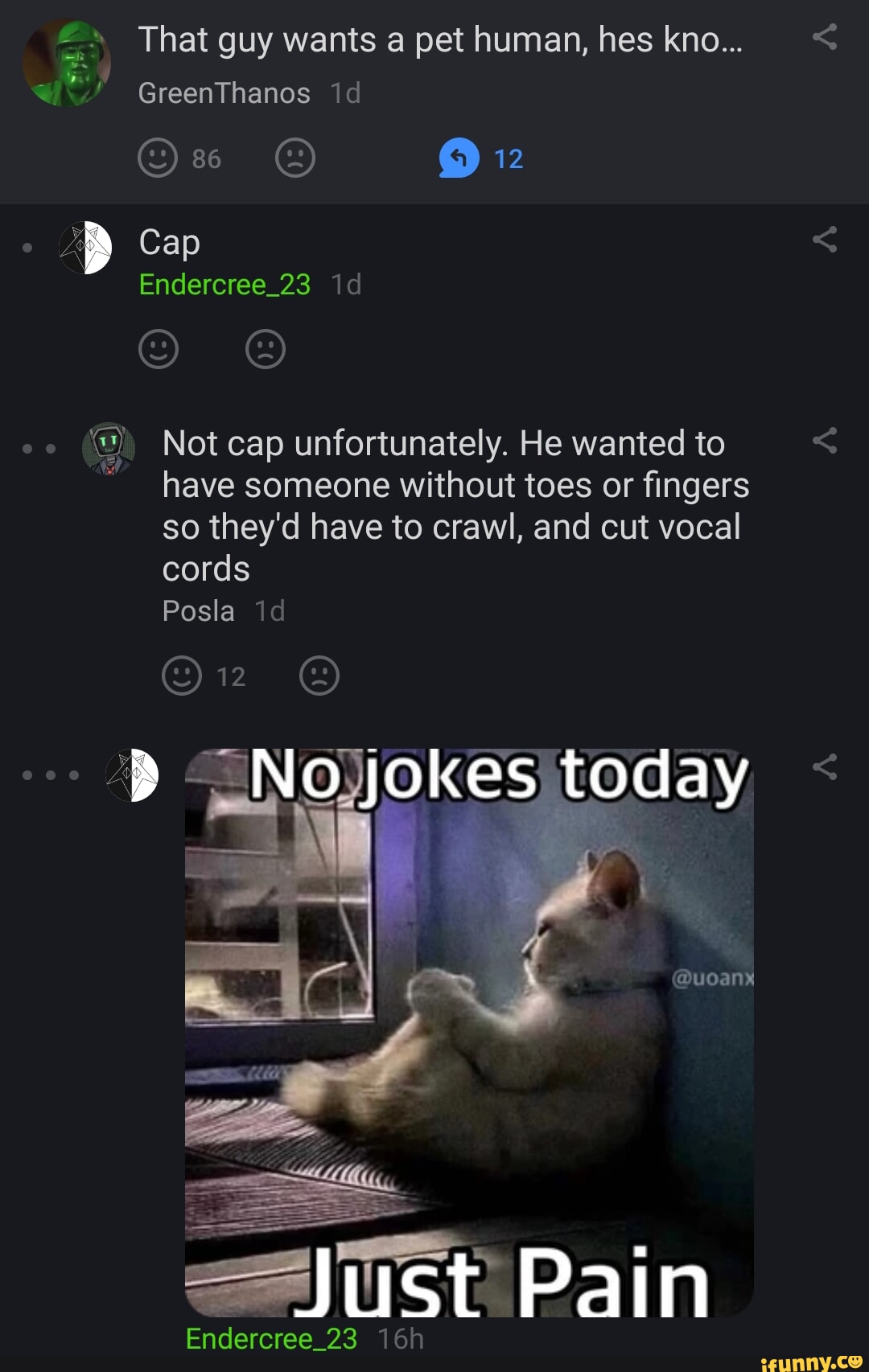
Task: Open the 'No jokes today' cat image
Action: point(469,1033)
